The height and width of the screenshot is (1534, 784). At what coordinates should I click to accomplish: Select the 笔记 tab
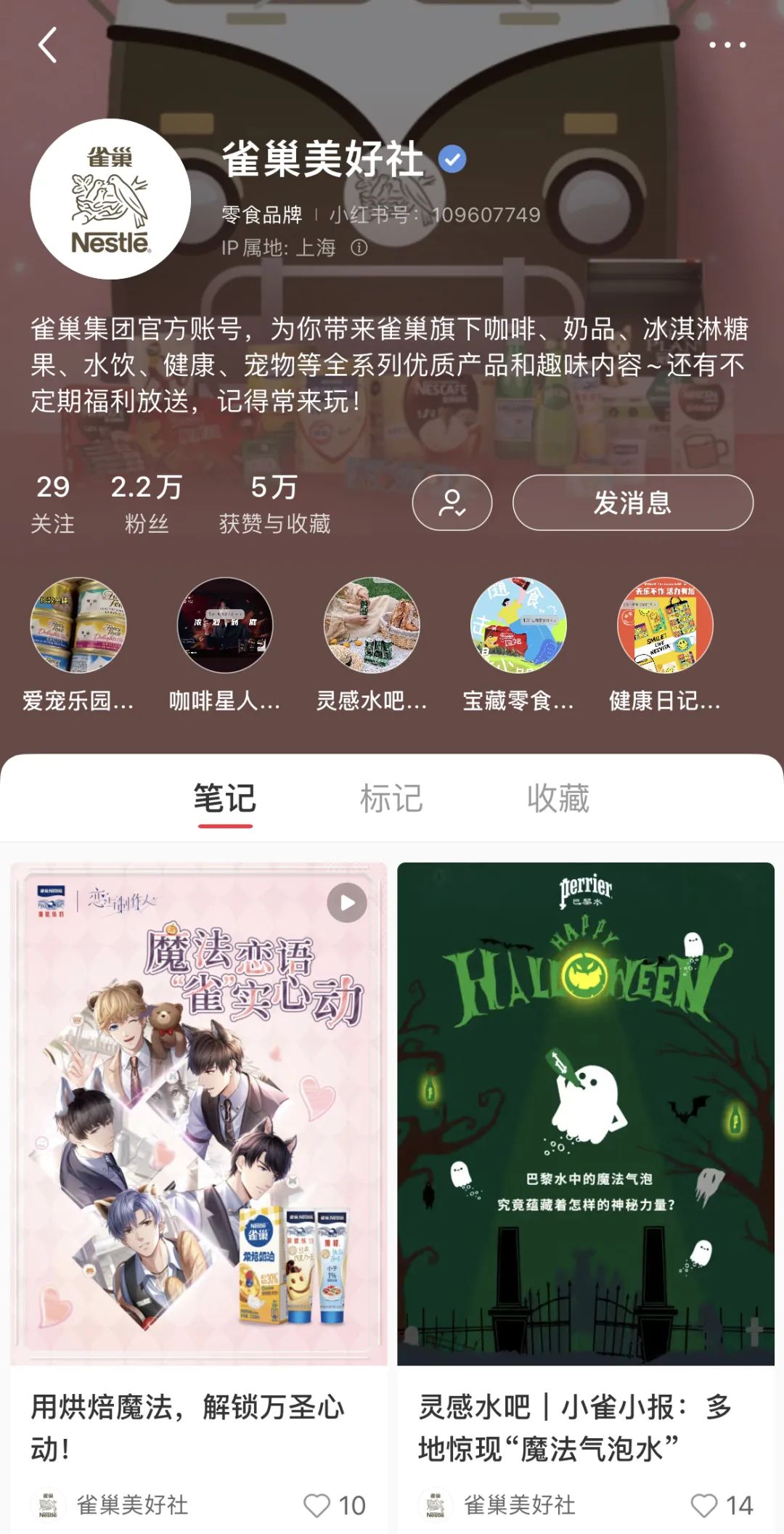pyautogui.click(x=224, y=799)
